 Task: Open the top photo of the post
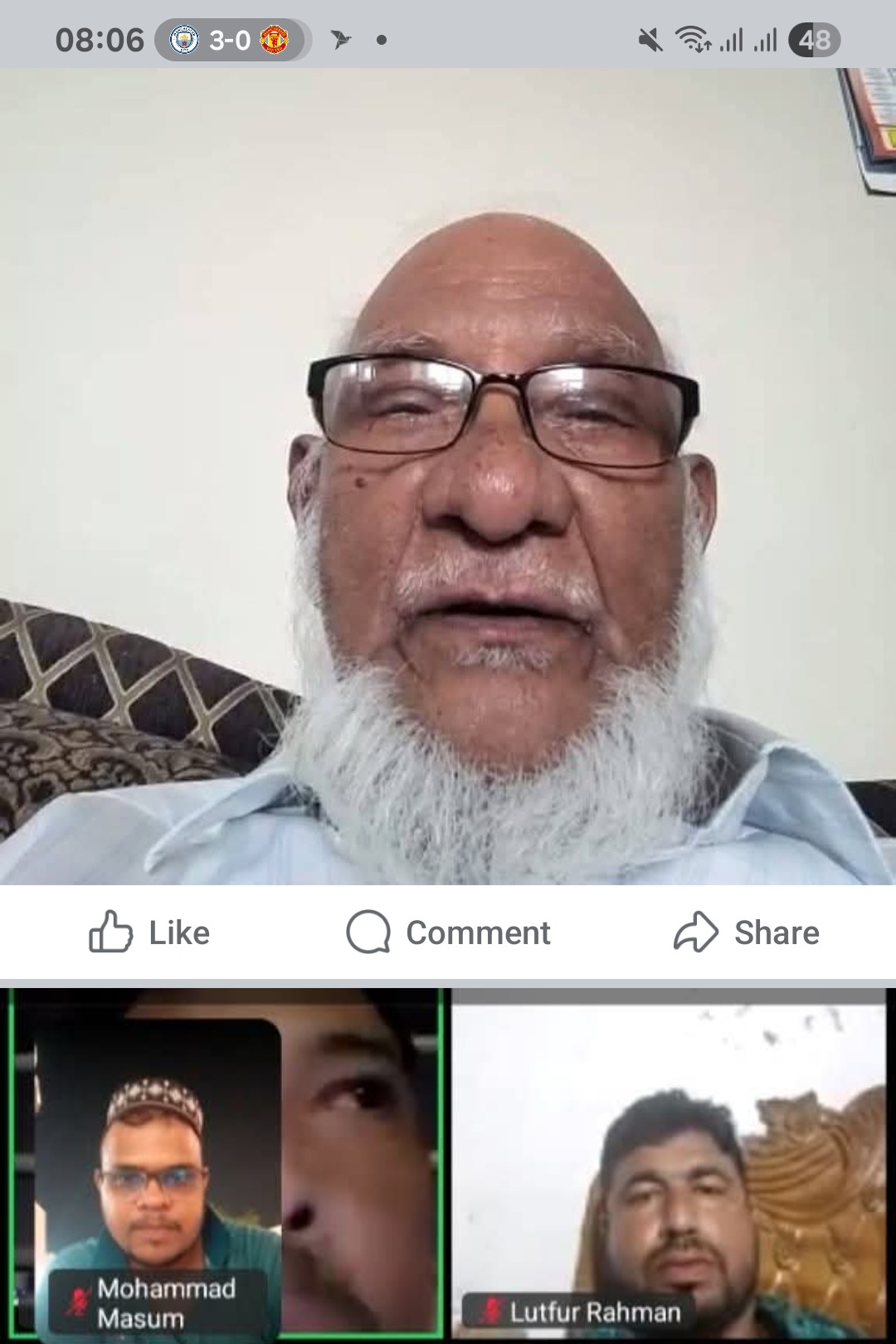[x=448, y=477]
